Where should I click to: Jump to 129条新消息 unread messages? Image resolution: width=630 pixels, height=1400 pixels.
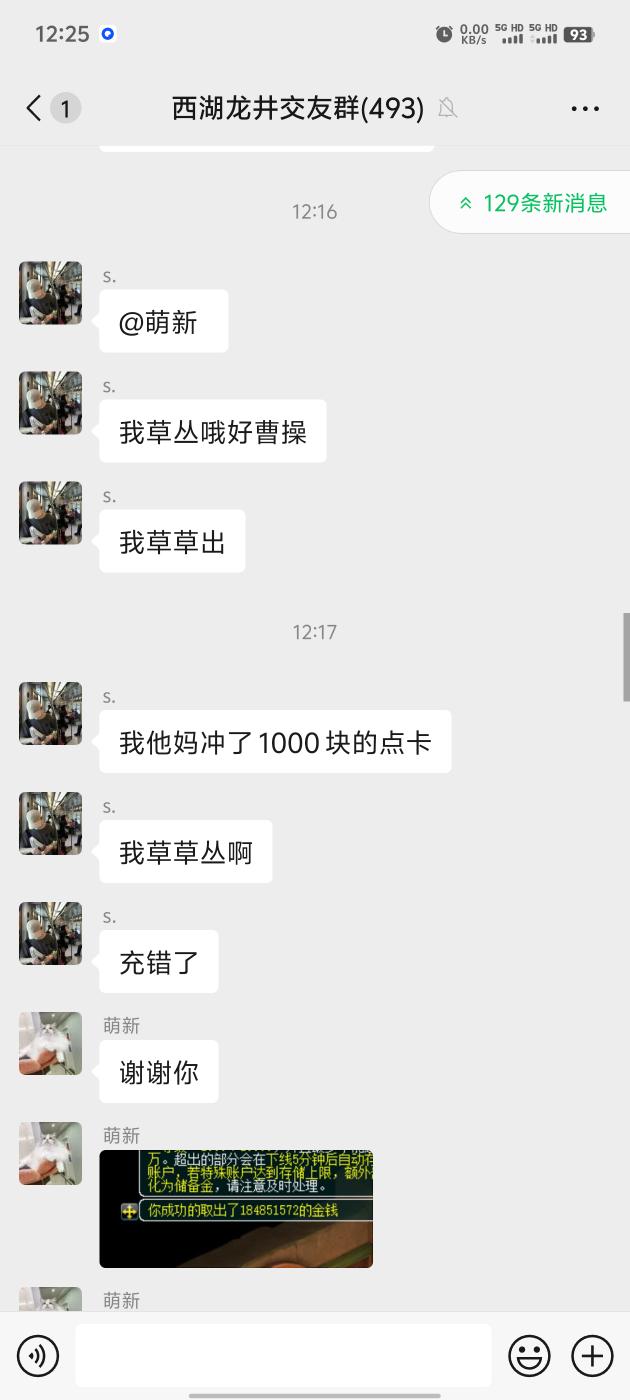(x=533, y=203)
